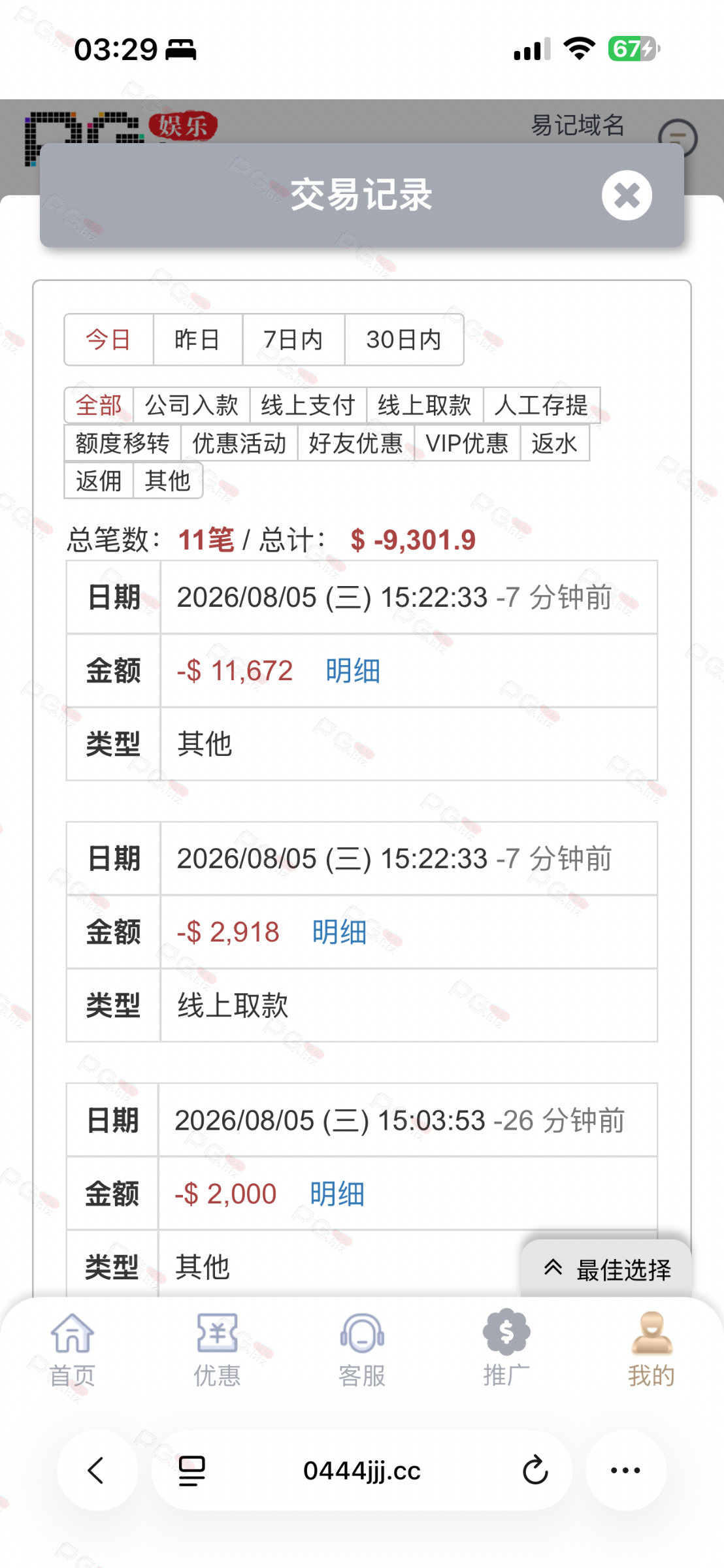
Task: Filter records by 线上支付
Action: (308, 405)
